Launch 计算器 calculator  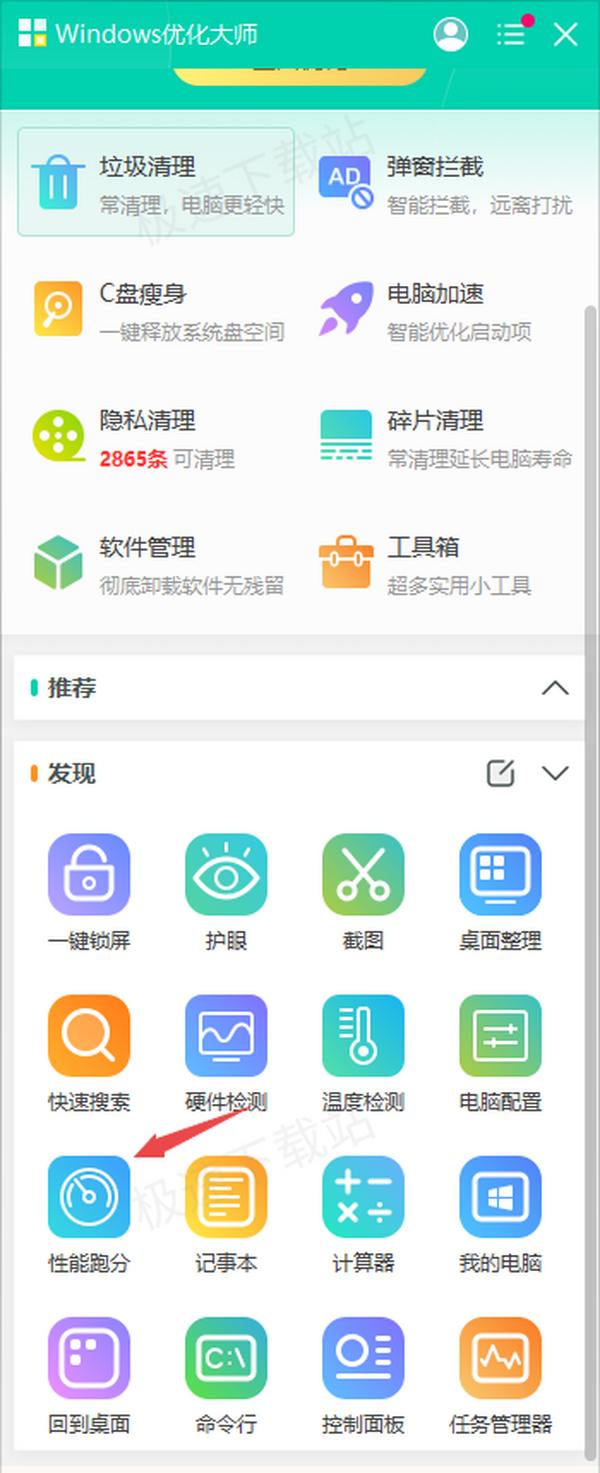tap(363, 1197)
